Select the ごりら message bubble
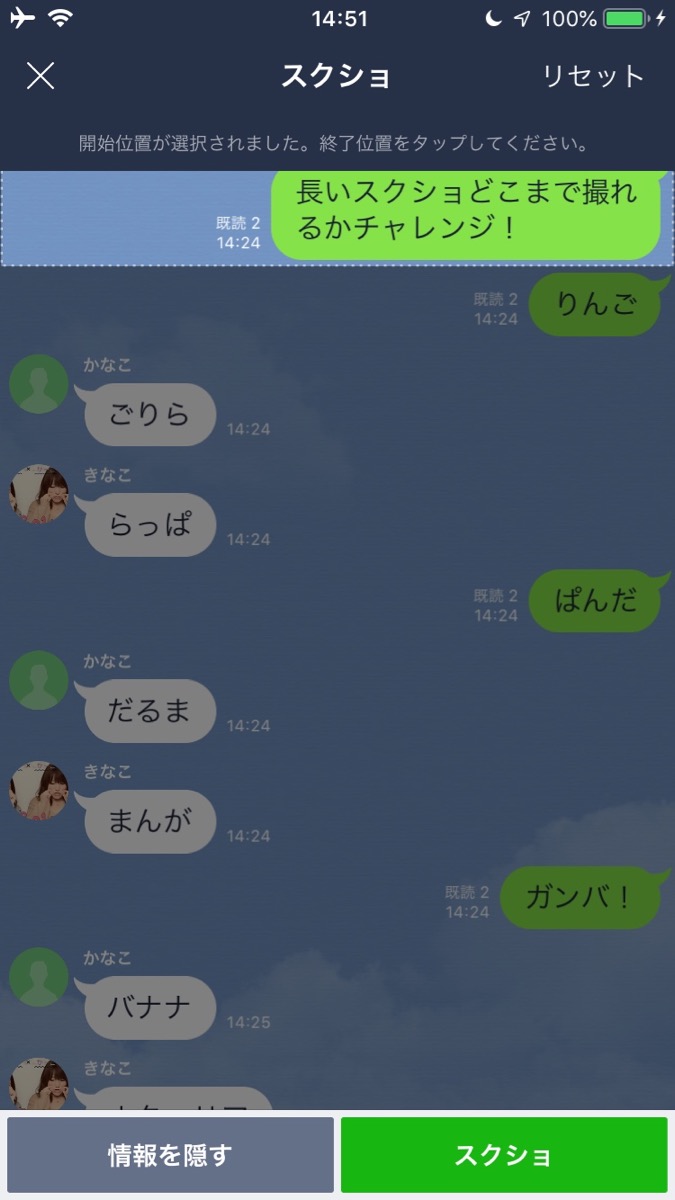Image resolution: width=675 pixels, height=1200 pixels. pos(150,414)
